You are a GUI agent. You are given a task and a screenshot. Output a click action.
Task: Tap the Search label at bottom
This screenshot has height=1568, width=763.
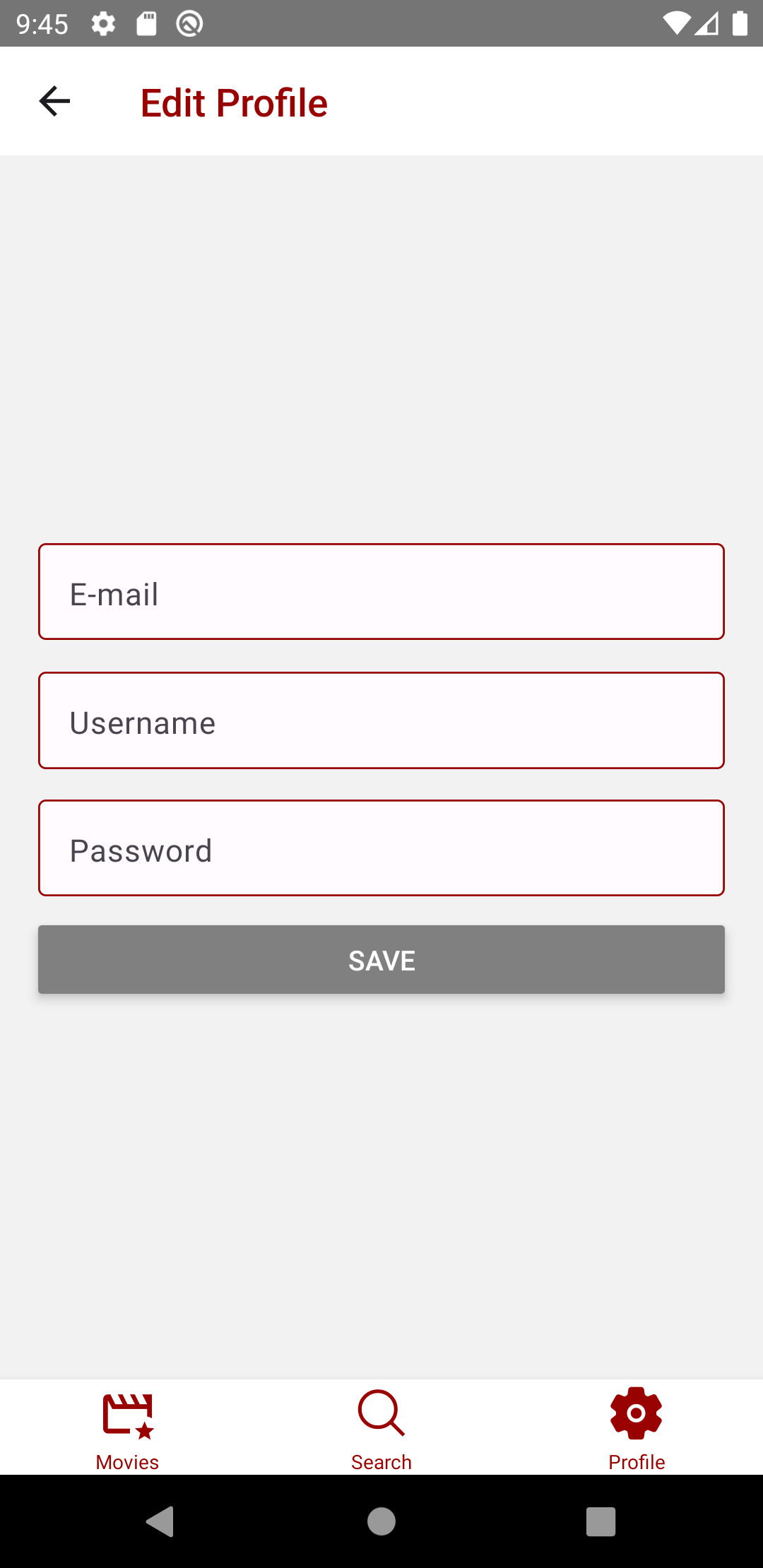(x=381, y=1462)
